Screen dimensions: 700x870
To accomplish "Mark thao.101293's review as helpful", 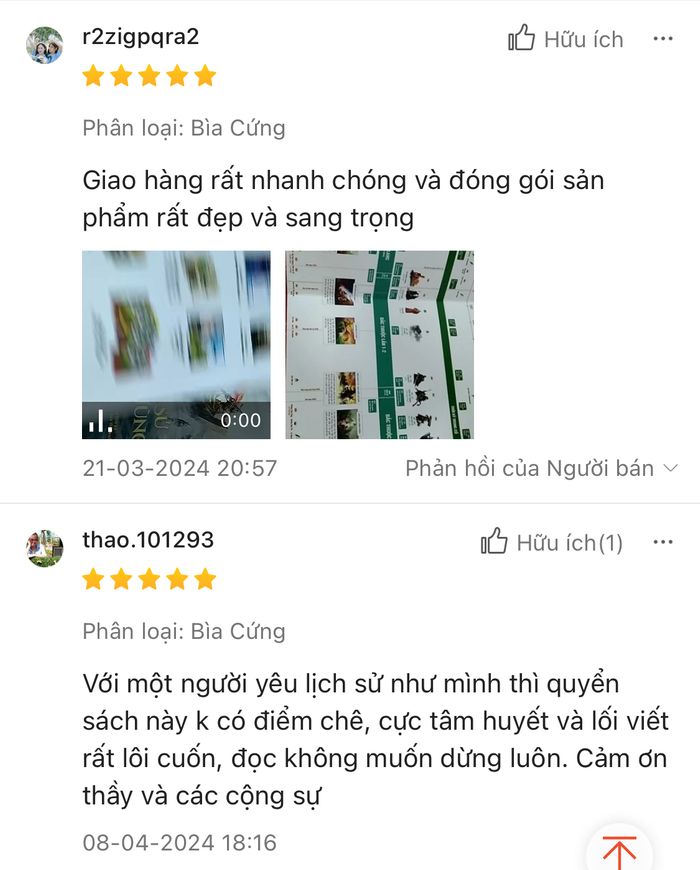I will [552, 543].
